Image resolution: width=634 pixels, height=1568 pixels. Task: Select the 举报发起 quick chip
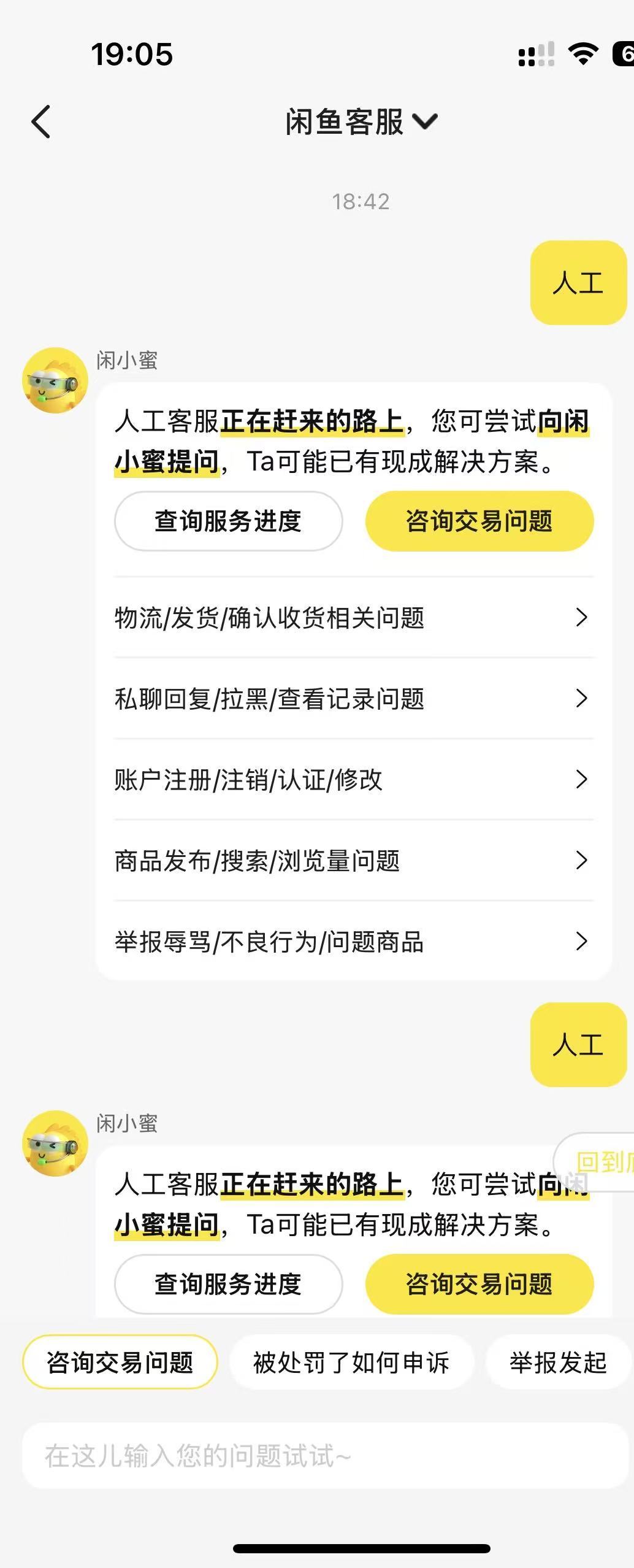click(x=558, y=1362)
